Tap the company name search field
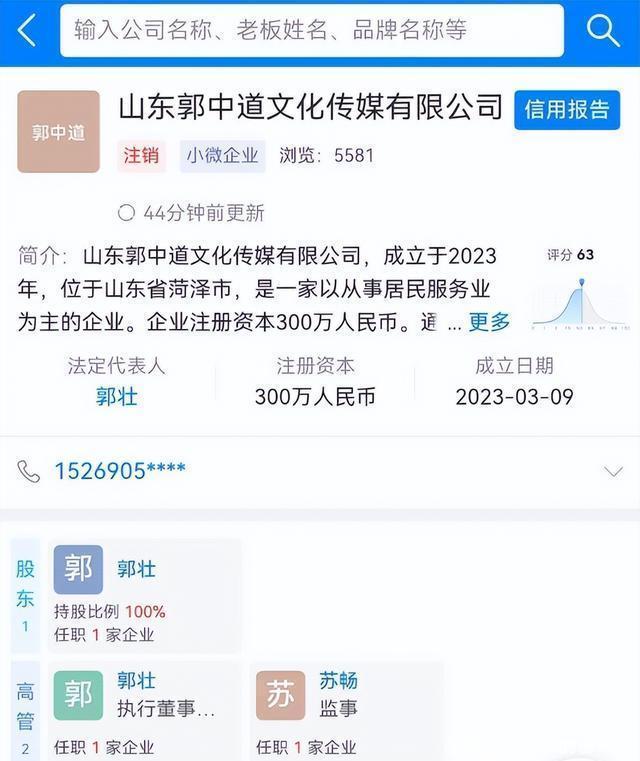This screenshot has height=761, width=640. (x=310, y=31)
